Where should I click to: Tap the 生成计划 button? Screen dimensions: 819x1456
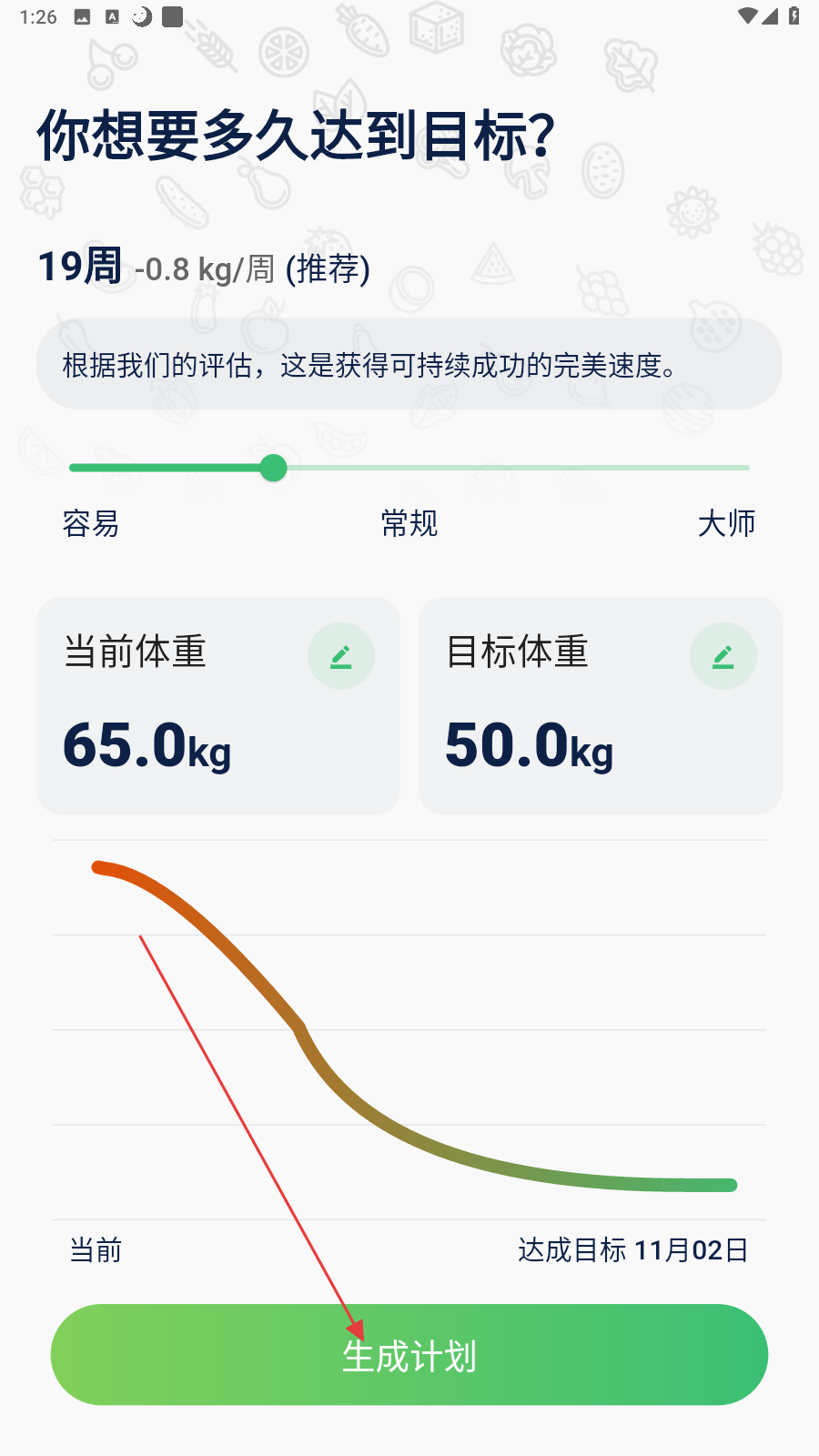tap(409, 1355)
